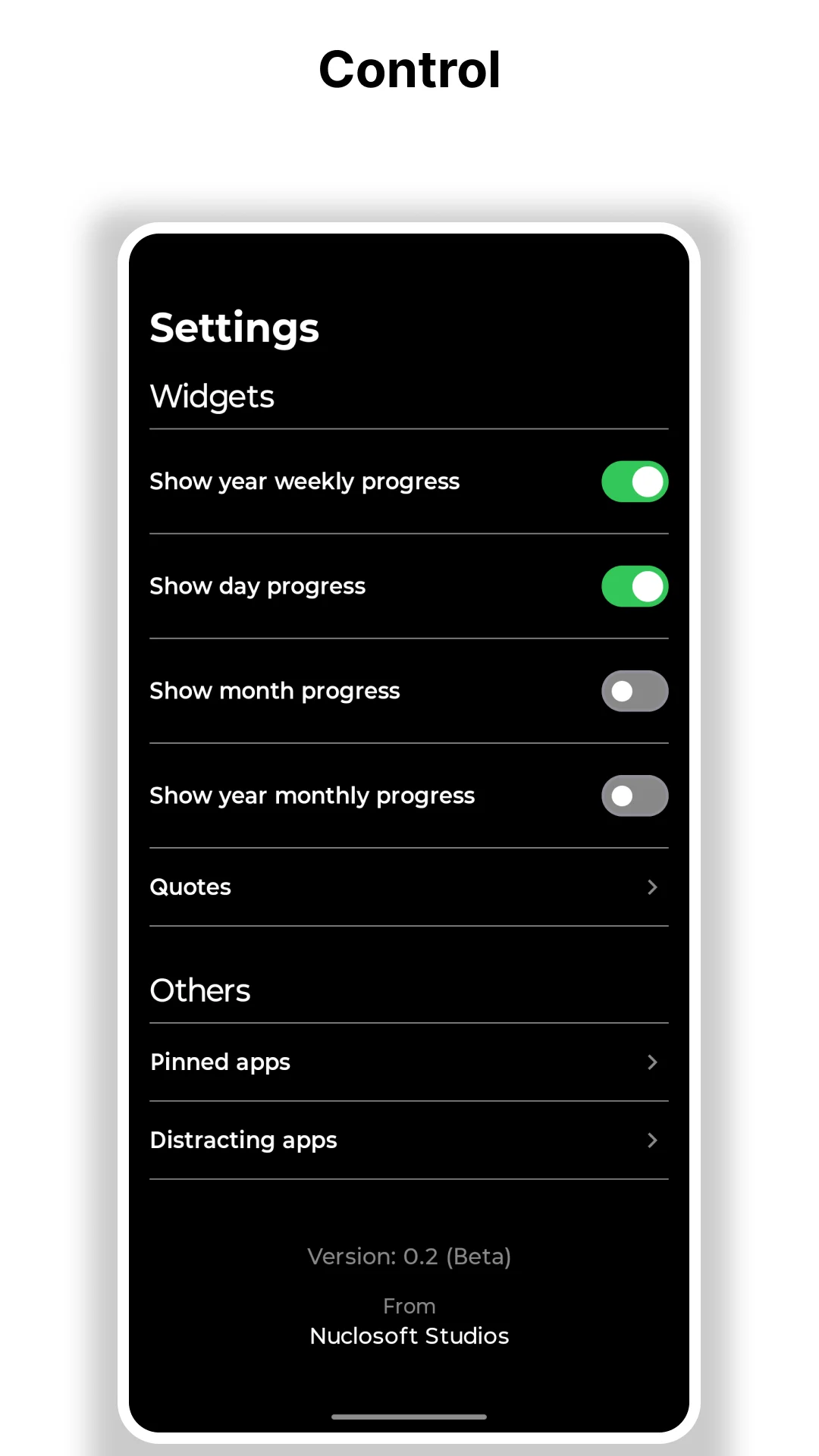The width and height of the screenshot is (819, 1456).
Task: Expand the Quotes section chevron
Action: 652,887
